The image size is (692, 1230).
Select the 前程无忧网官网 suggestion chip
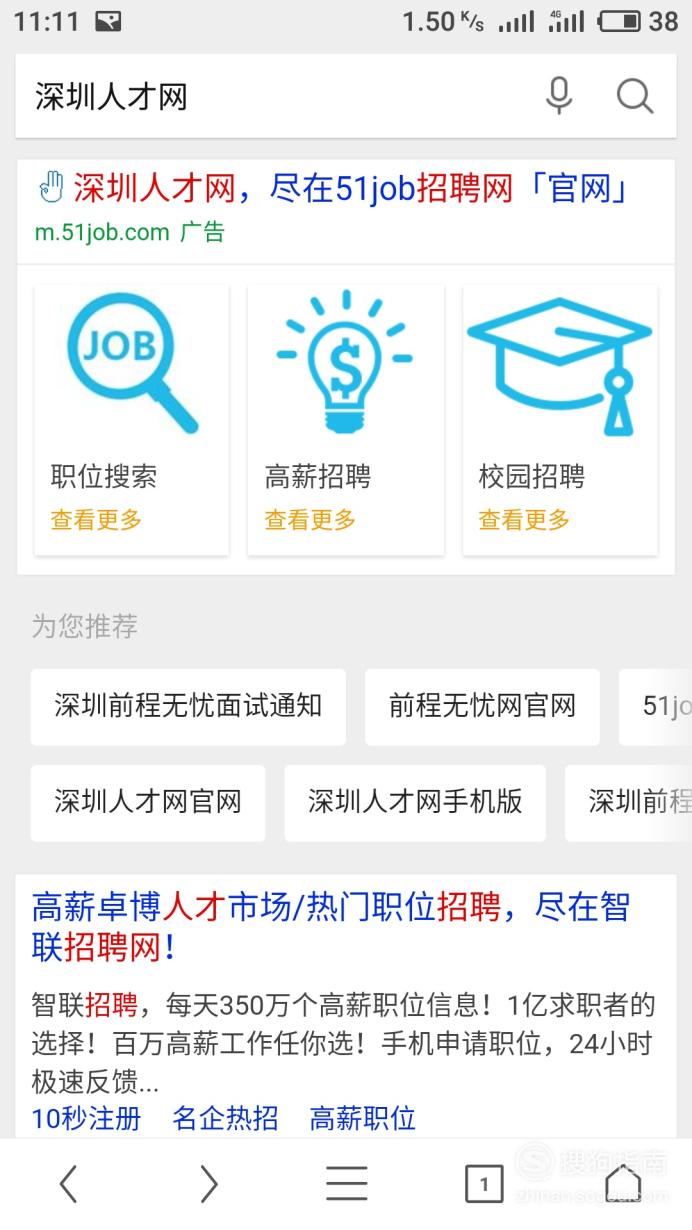(x=482, y=707)
